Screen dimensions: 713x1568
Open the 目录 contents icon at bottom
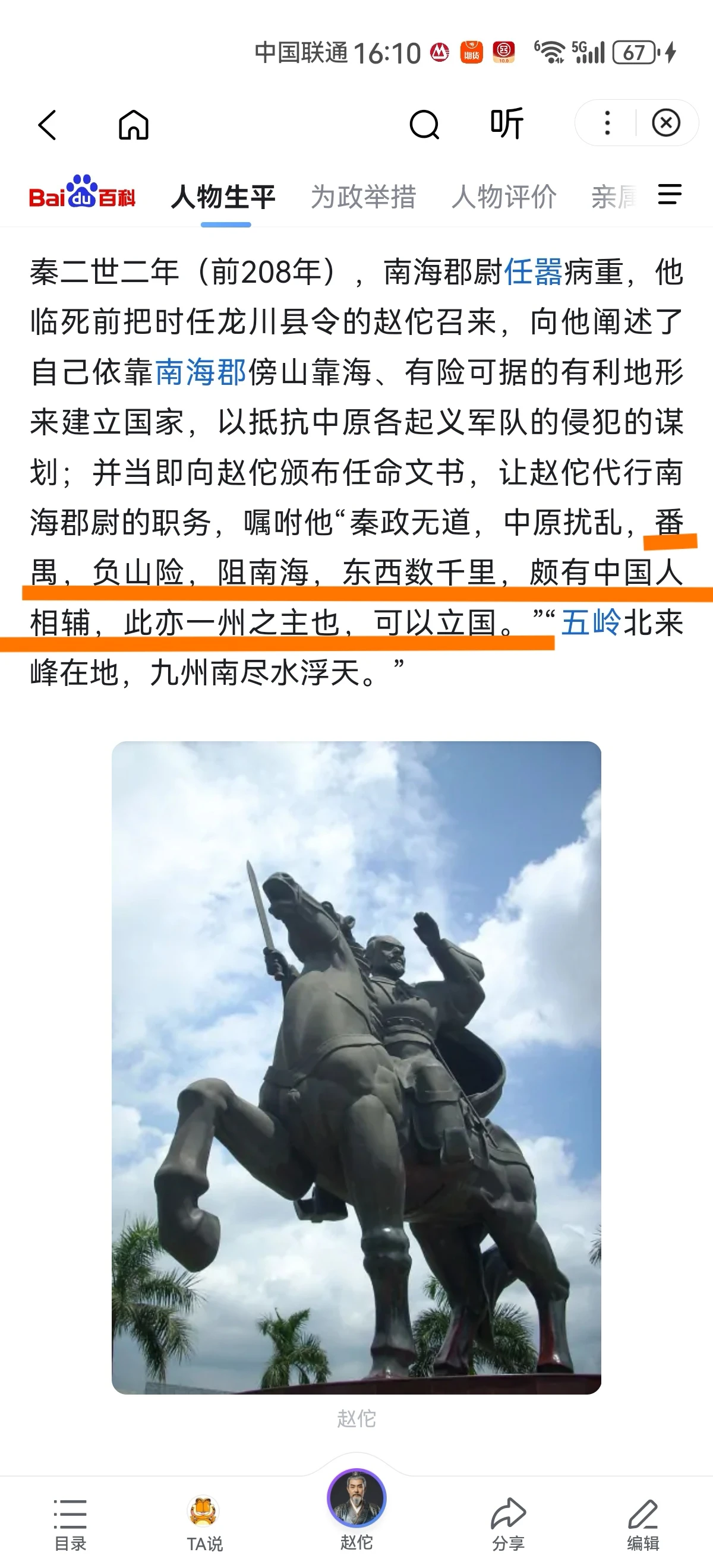70,1510
